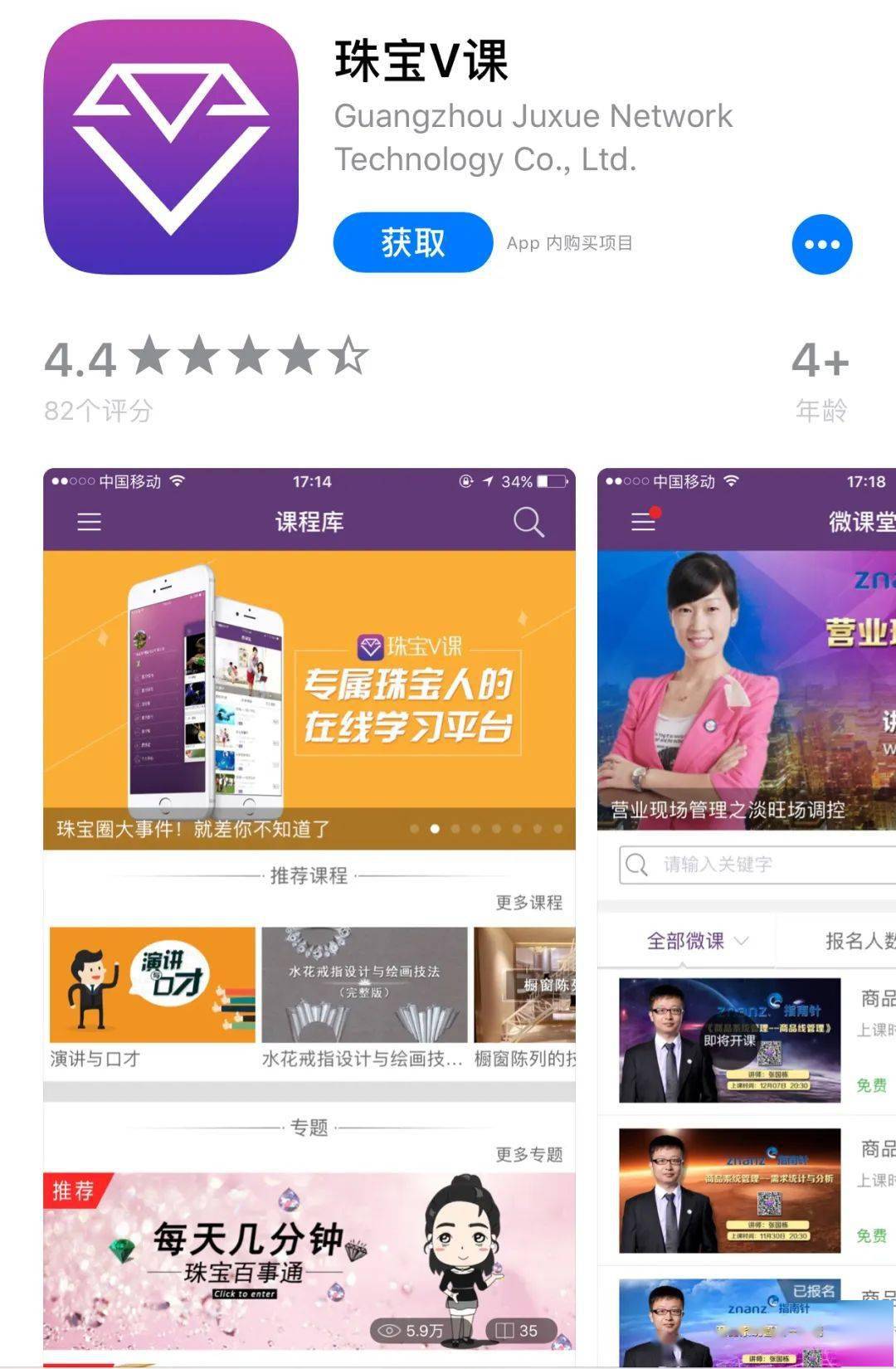The image size is (896, 1369).
Task: Open the 报名人数 sorting dropdown
Action: (x=859, y=942)
